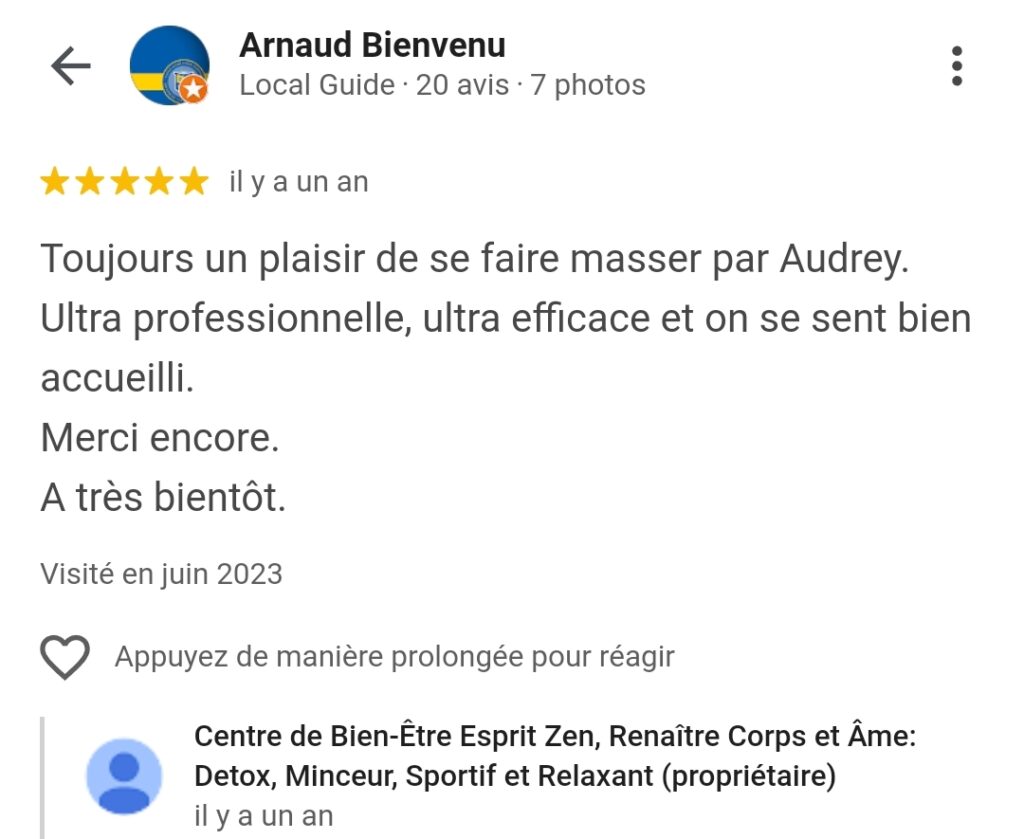Viewport: 1024px width, 839px height.
Task: Go back with the arrow icon
Action: pyautogui.click(x=71, y=67)
